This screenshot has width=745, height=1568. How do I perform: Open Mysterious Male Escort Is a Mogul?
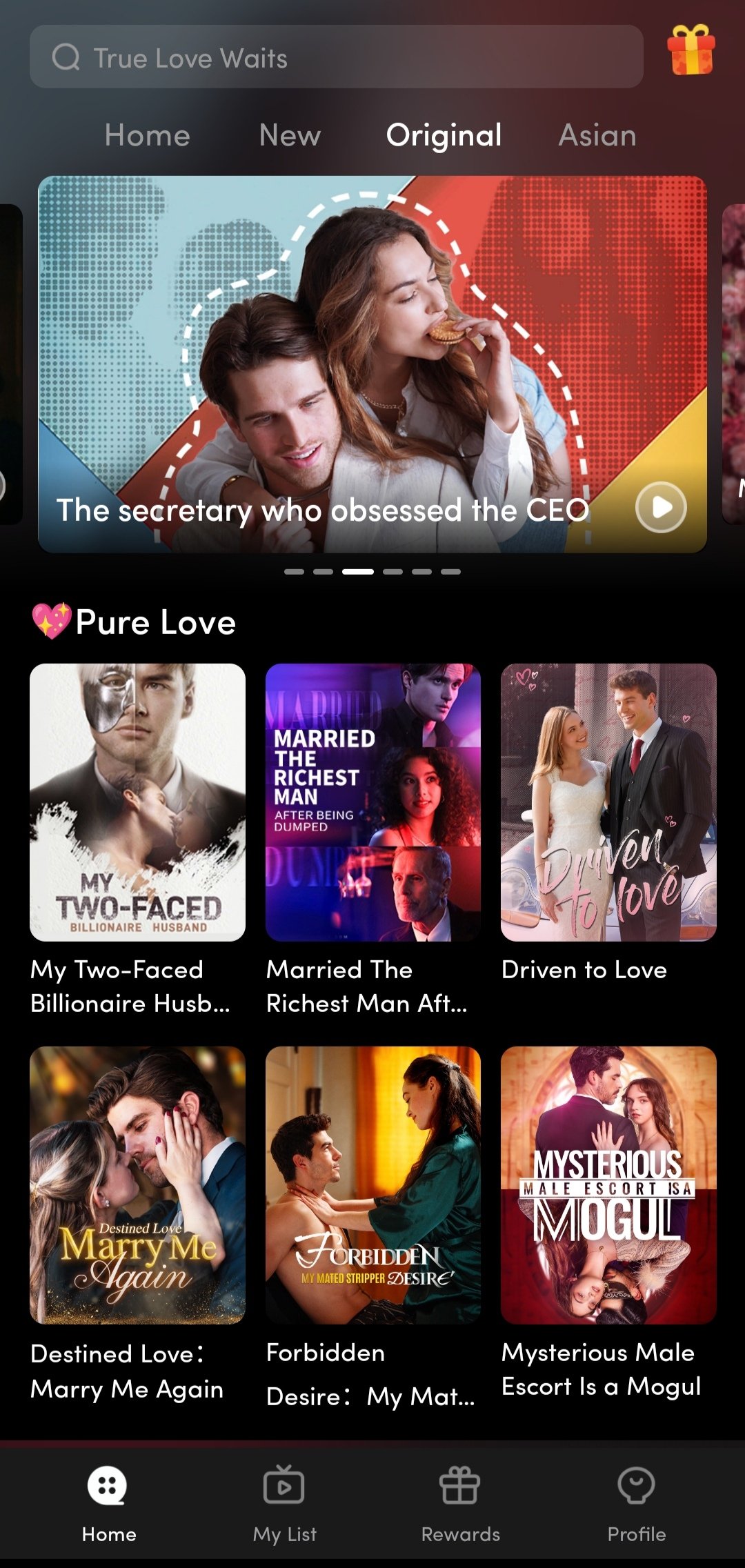click(x=608, y=1184)
